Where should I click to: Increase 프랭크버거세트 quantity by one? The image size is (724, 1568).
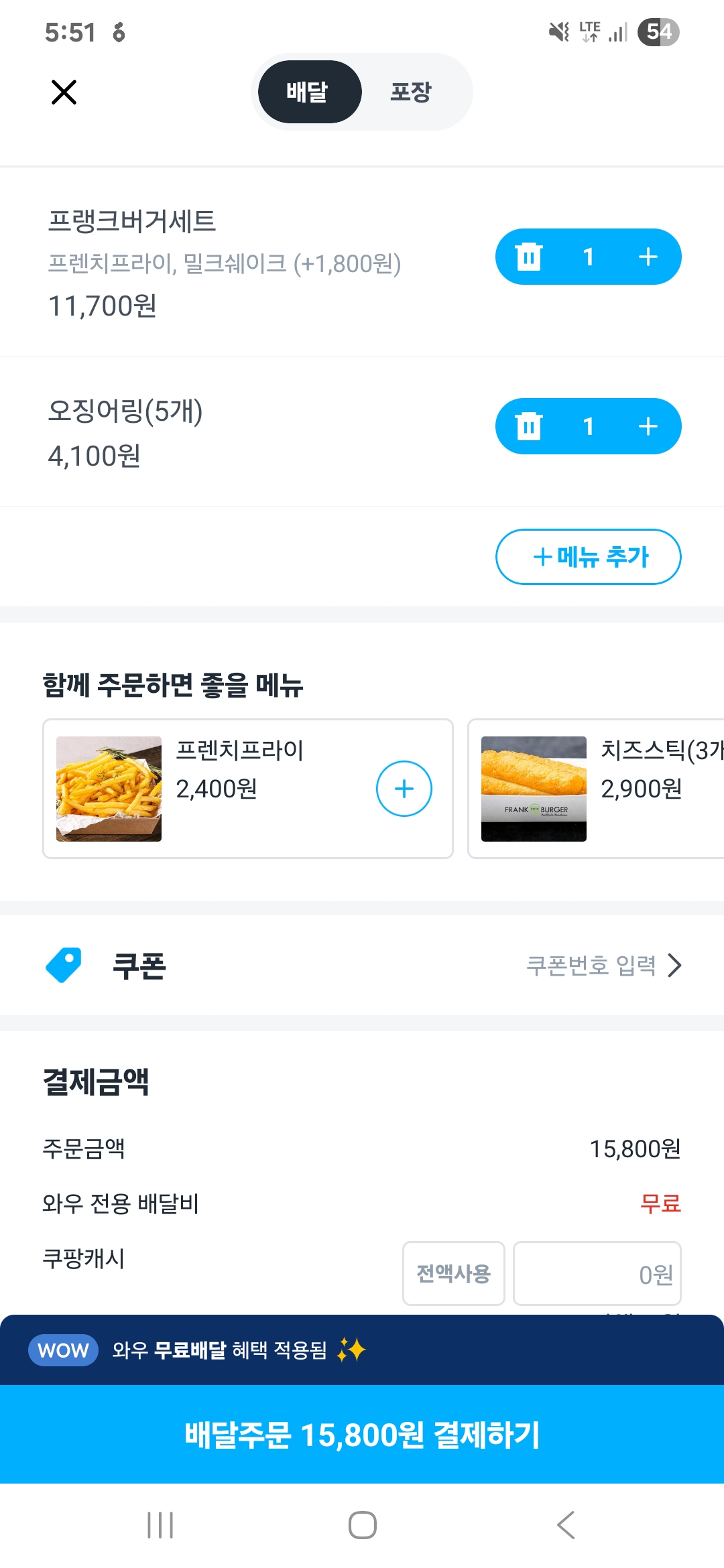point(648,257)
